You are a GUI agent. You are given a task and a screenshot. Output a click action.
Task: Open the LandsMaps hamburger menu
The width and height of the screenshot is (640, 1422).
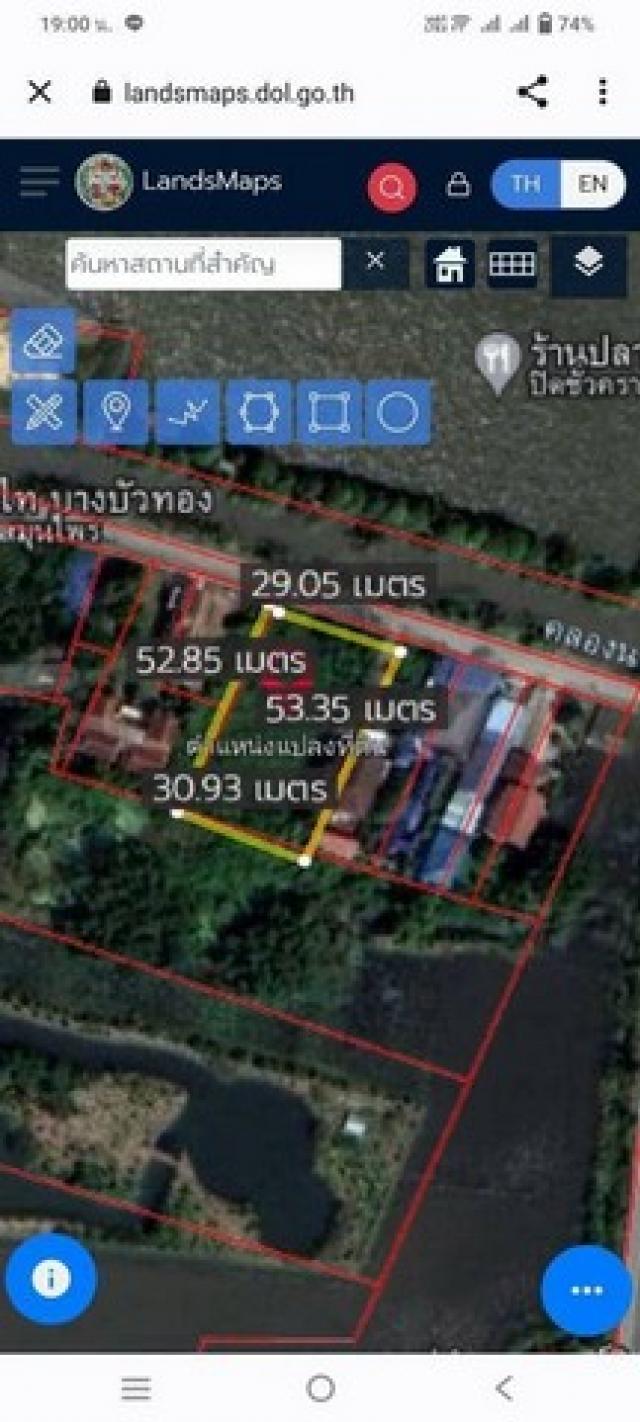coord(40,182)
